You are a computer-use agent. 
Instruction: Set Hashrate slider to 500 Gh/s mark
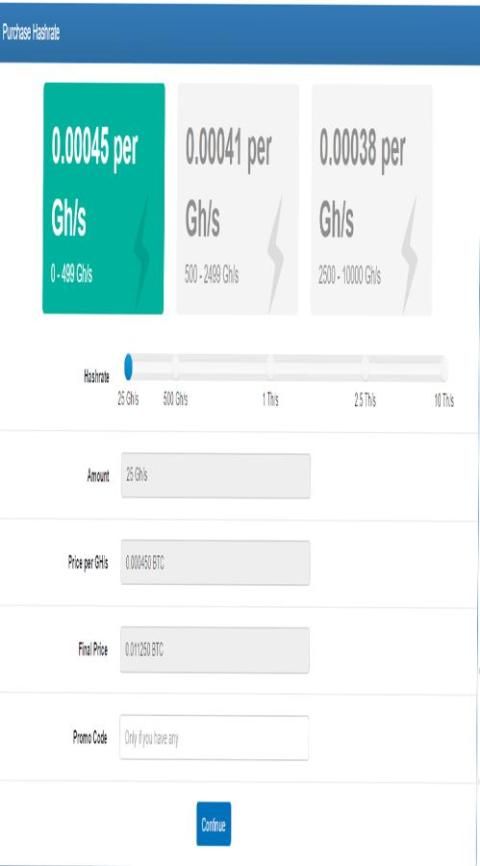point(176,368)
